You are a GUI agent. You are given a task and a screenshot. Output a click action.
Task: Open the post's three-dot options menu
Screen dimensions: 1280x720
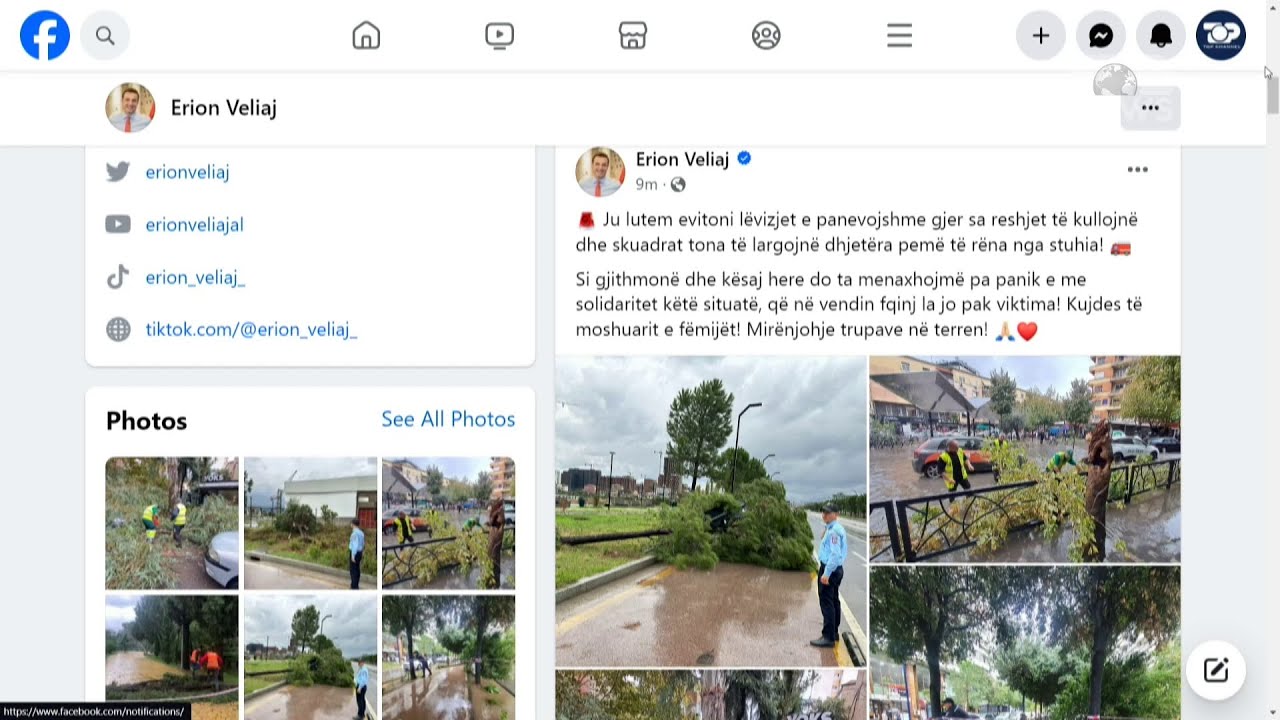(x=1138, y=170)
